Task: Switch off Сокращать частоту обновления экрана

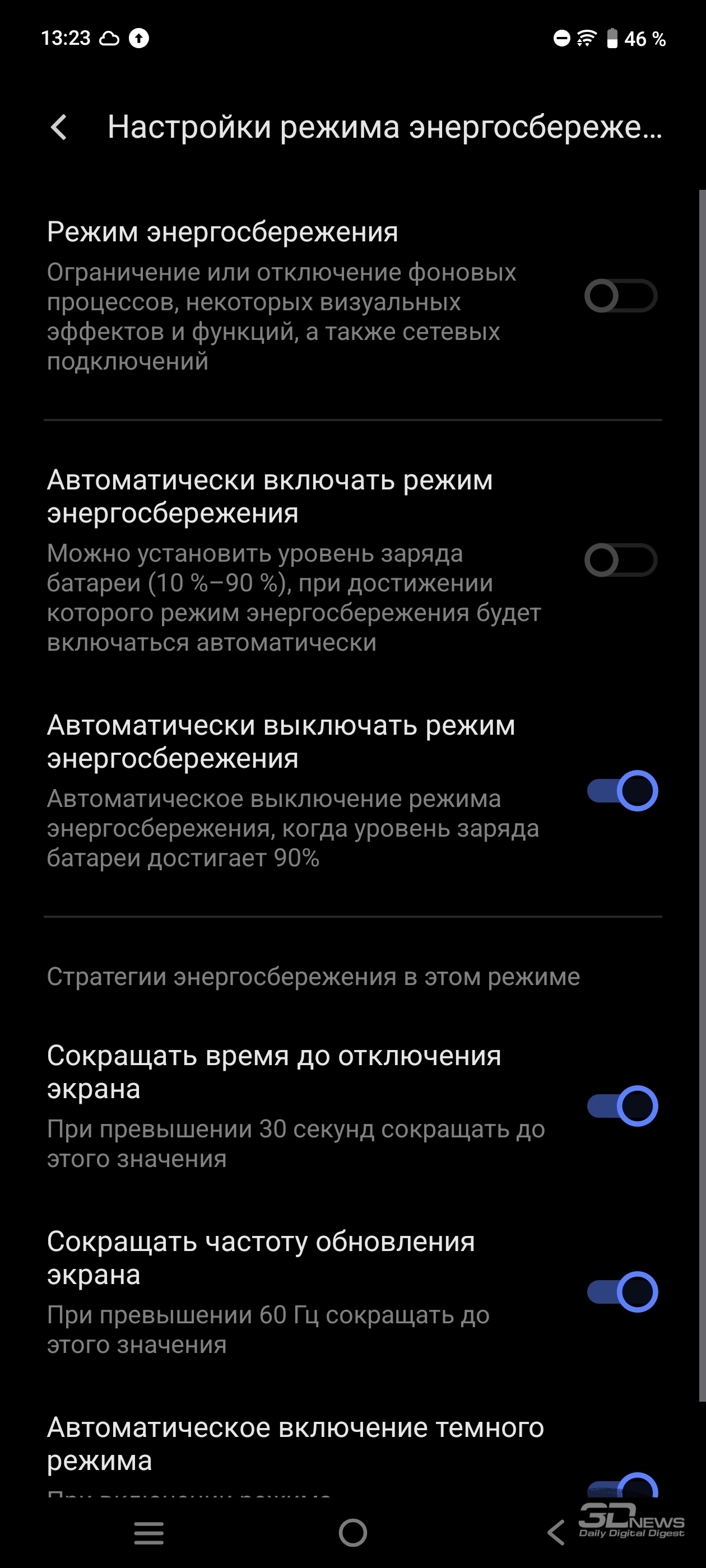Action: point(622,1292)
